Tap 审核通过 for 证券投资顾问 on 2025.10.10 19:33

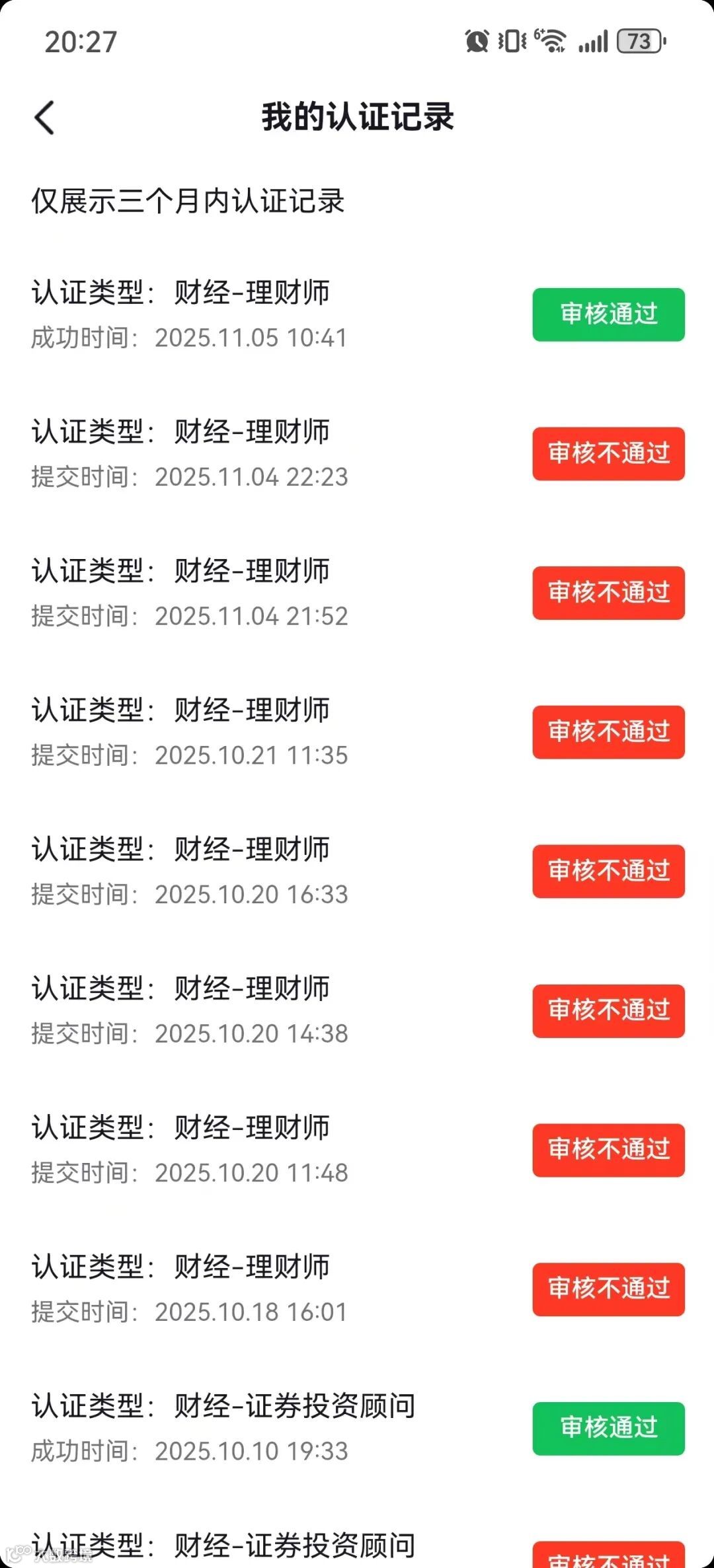[608, 1429]
